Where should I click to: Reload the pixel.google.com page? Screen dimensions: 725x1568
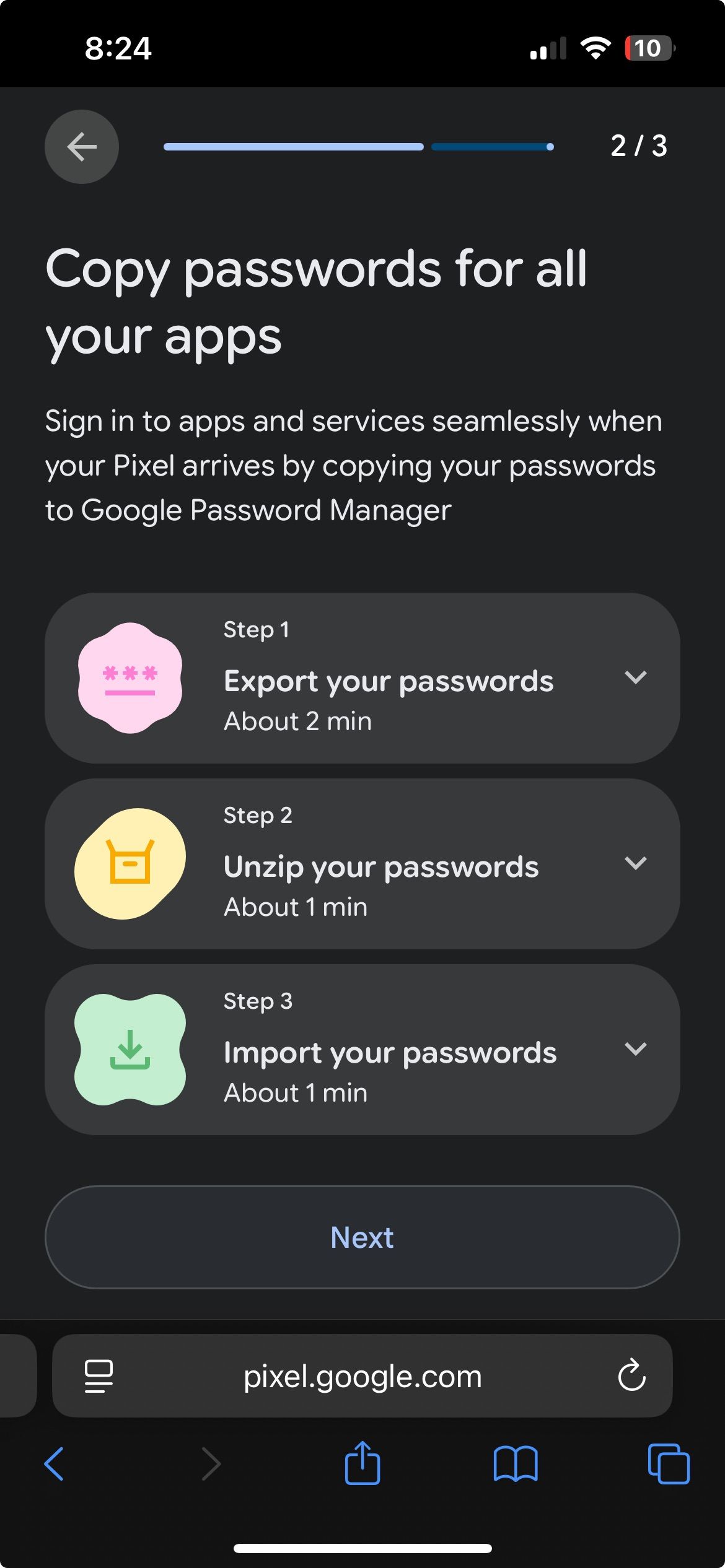[631, 1376]
